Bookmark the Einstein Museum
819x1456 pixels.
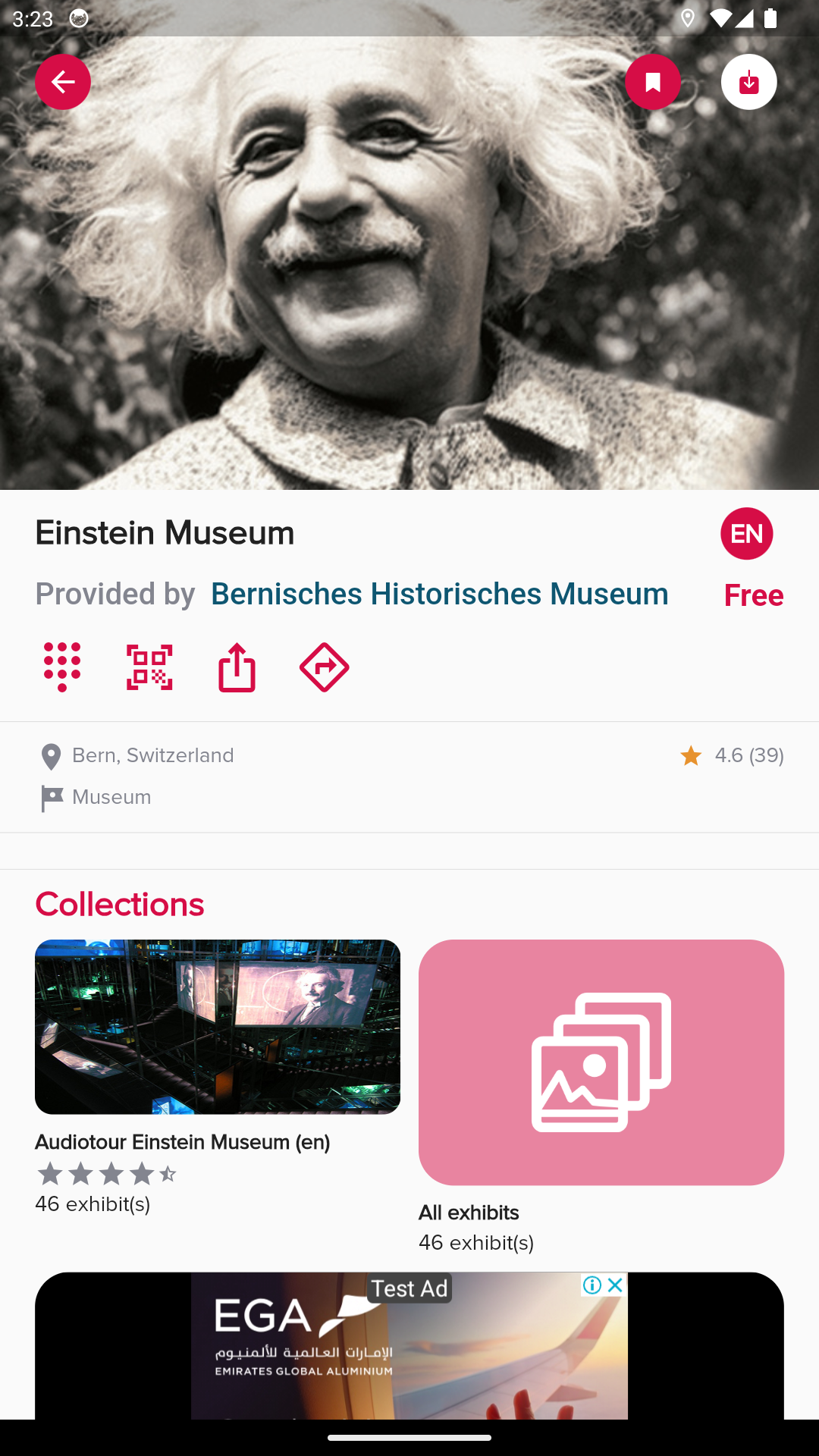(653, 82)
